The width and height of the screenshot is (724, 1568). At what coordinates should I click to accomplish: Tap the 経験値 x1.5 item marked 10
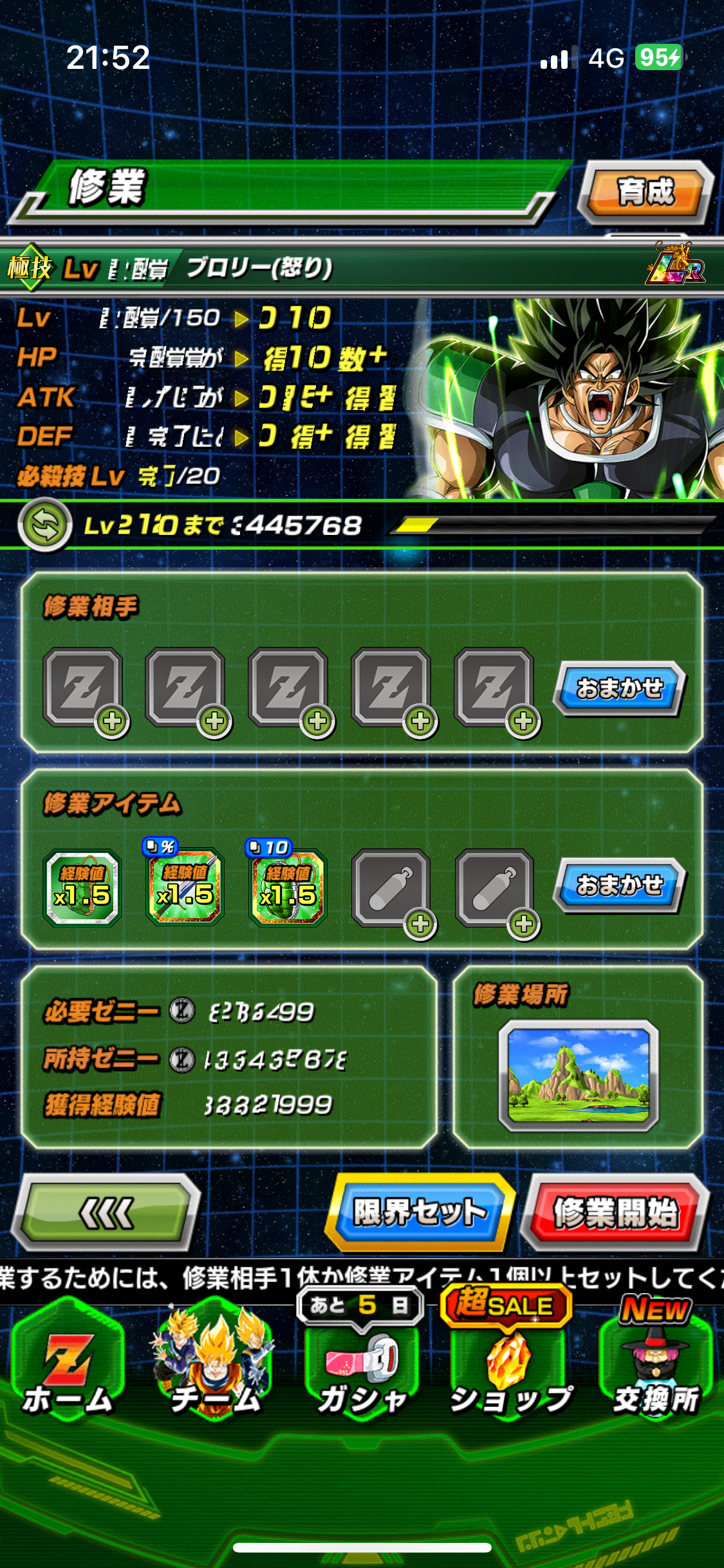[x=288, y=886]
